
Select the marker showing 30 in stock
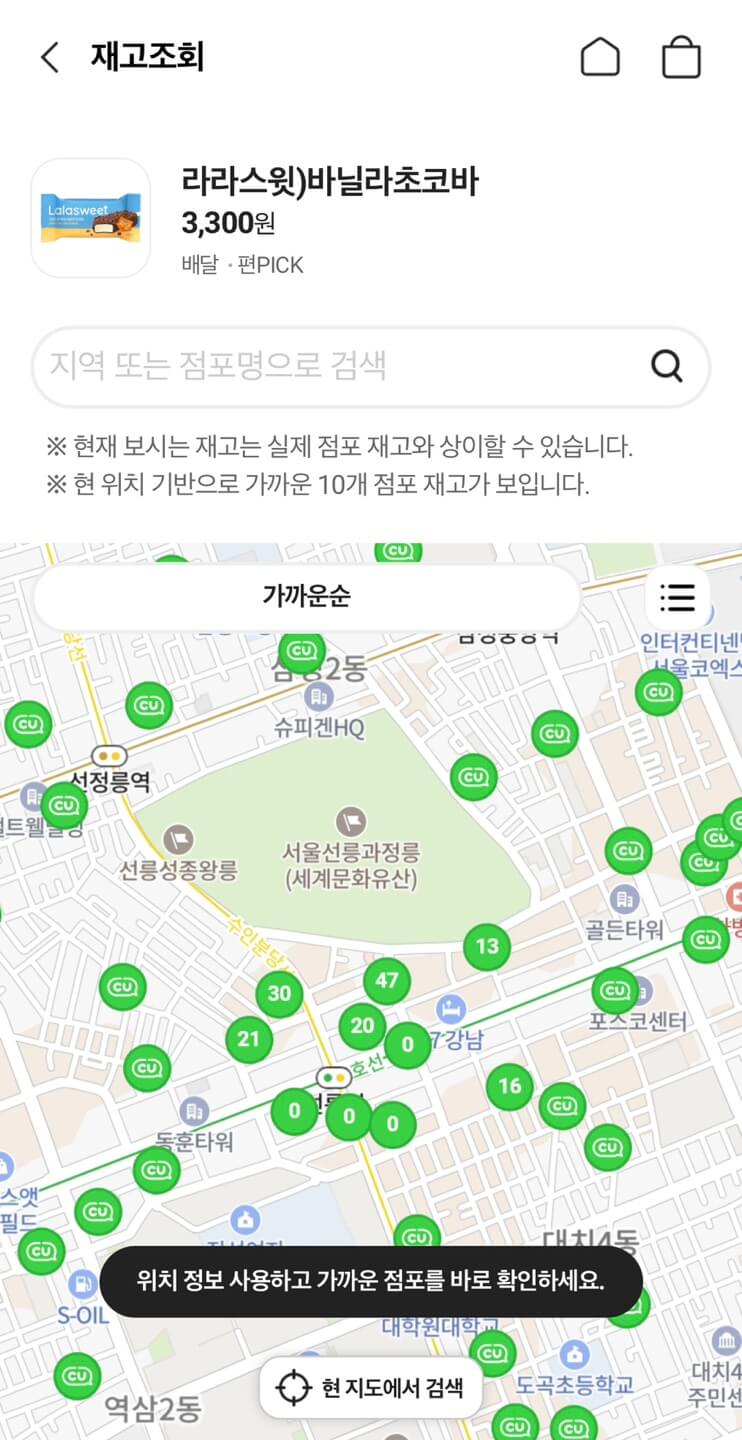tap(278, 993)
